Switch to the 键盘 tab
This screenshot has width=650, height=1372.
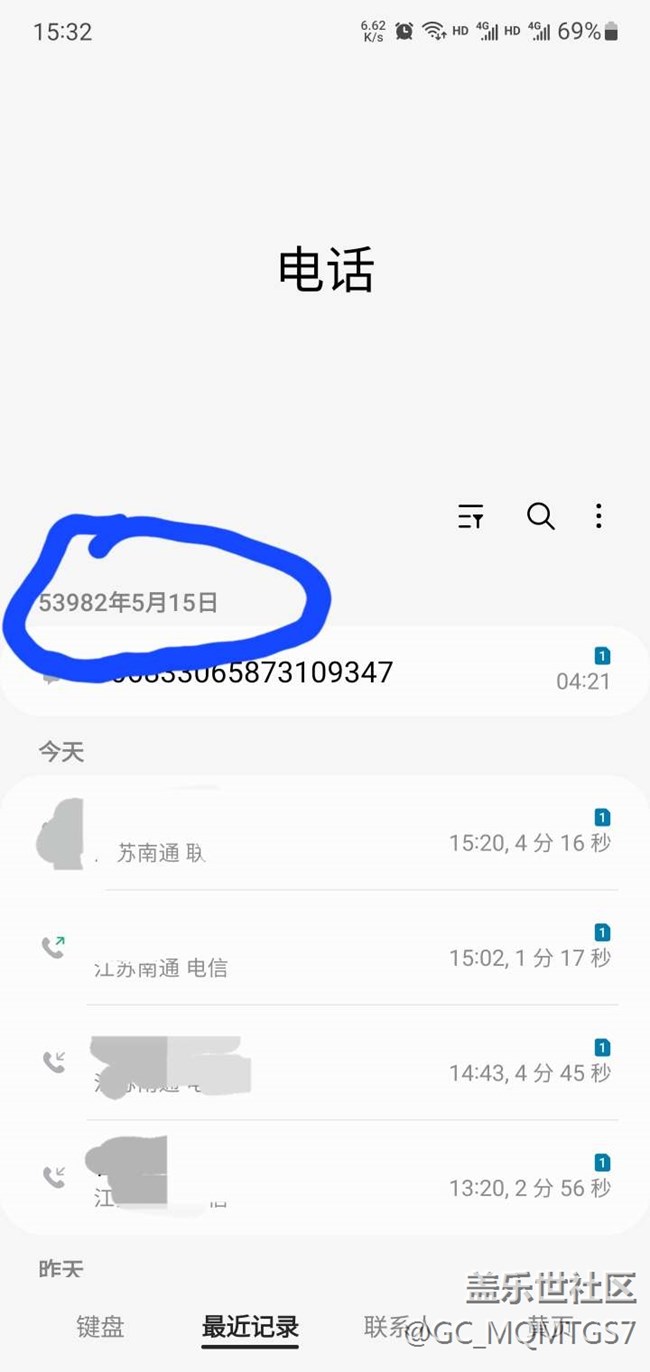tap(100, 1327)
